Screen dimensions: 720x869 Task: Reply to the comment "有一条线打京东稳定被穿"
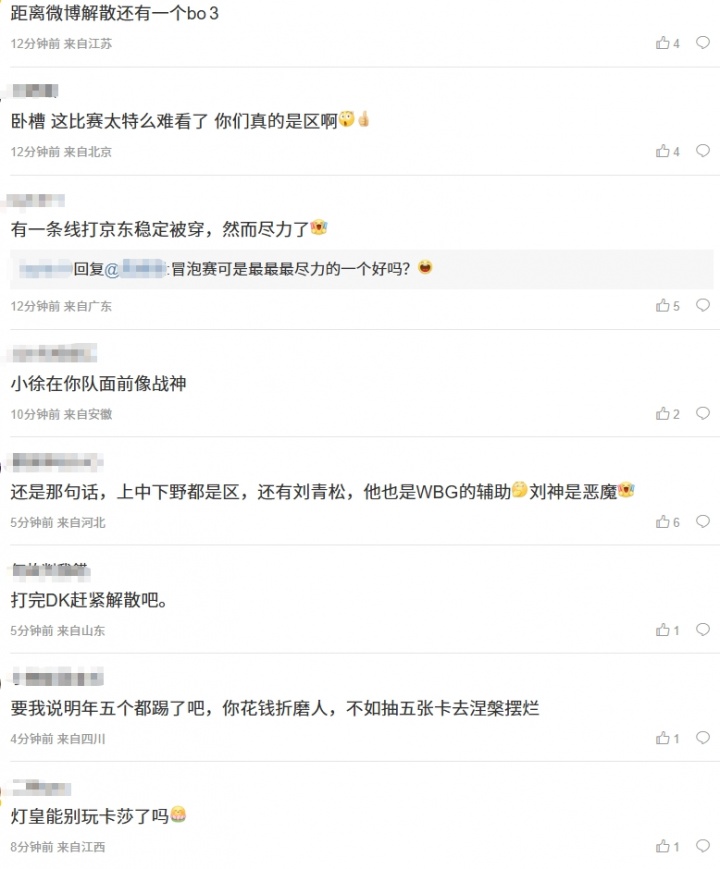(x=703, y=305)
